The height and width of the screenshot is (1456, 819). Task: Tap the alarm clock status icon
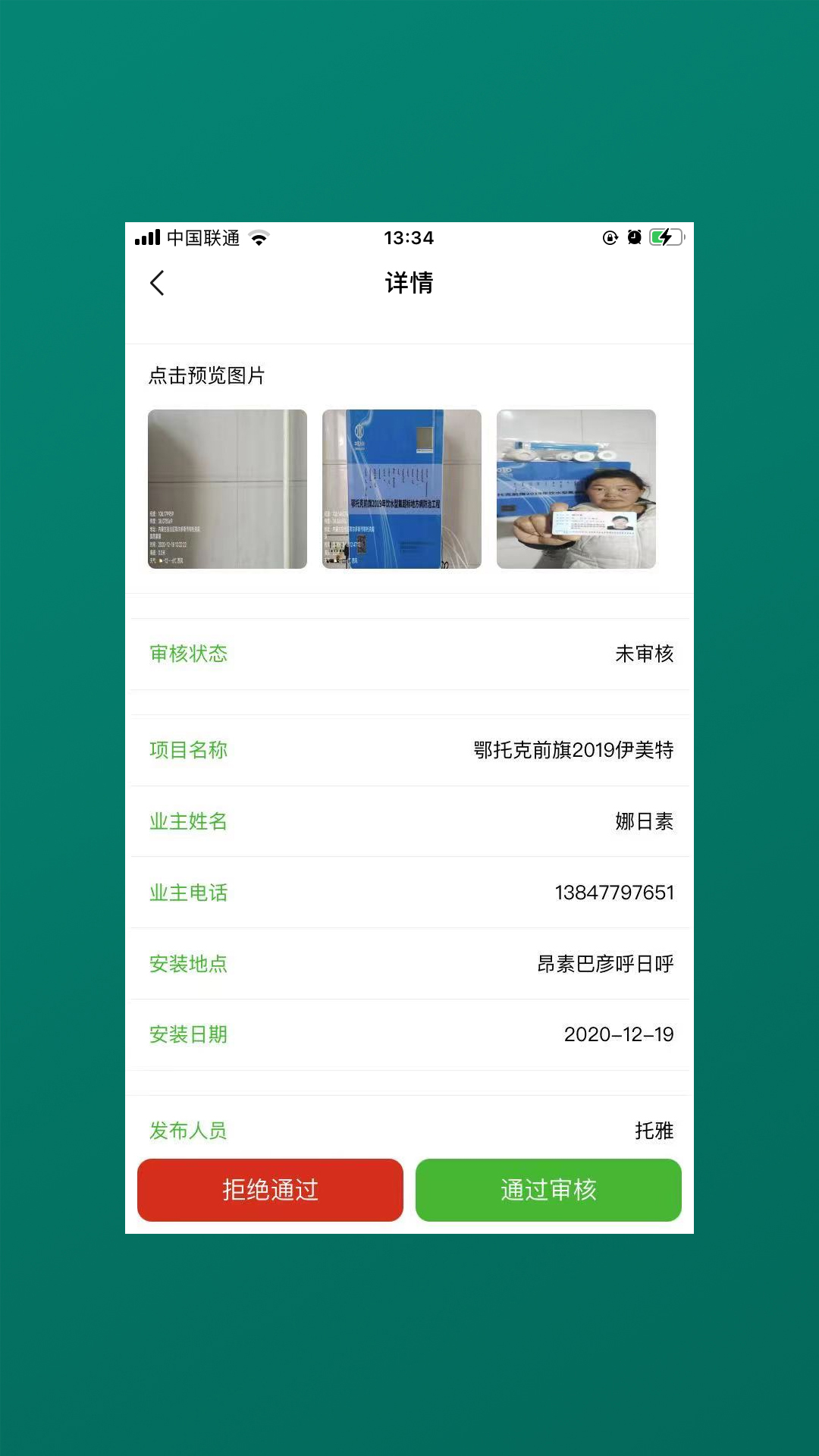pos(635,237)
